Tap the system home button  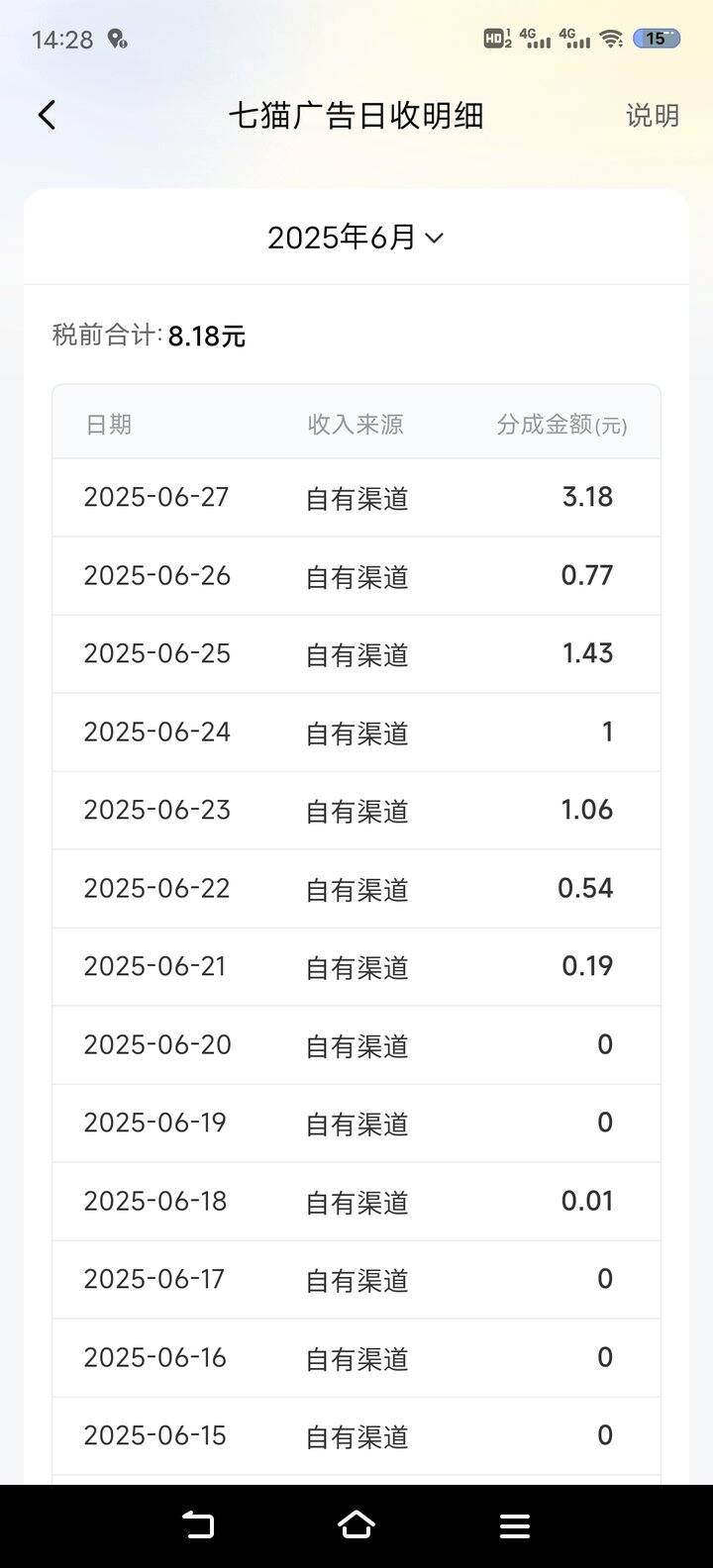click(356, 1525)
